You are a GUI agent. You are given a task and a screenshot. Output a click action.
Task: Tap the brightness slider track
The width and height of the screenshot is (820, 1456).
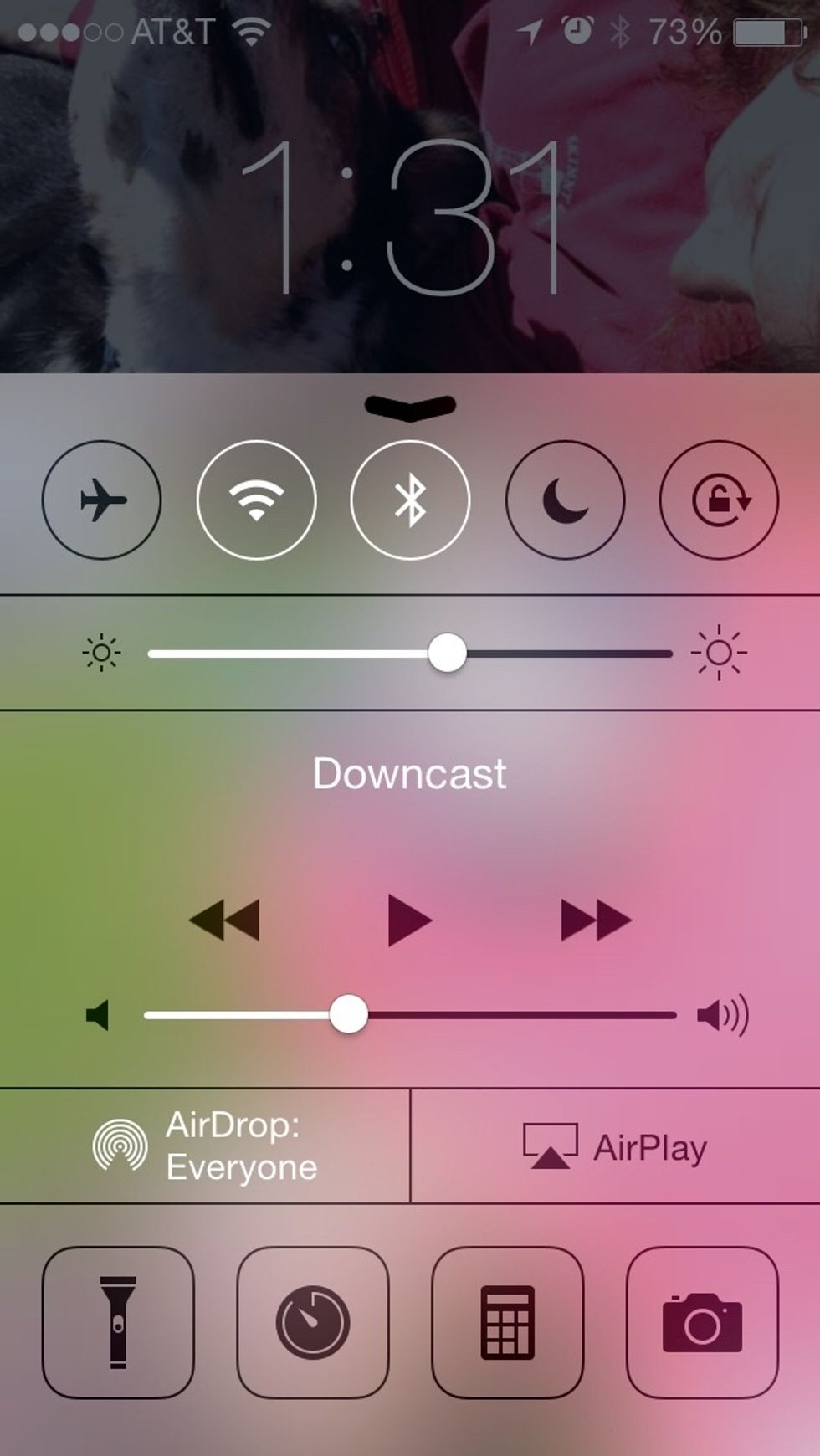click(x=569, y=654)
